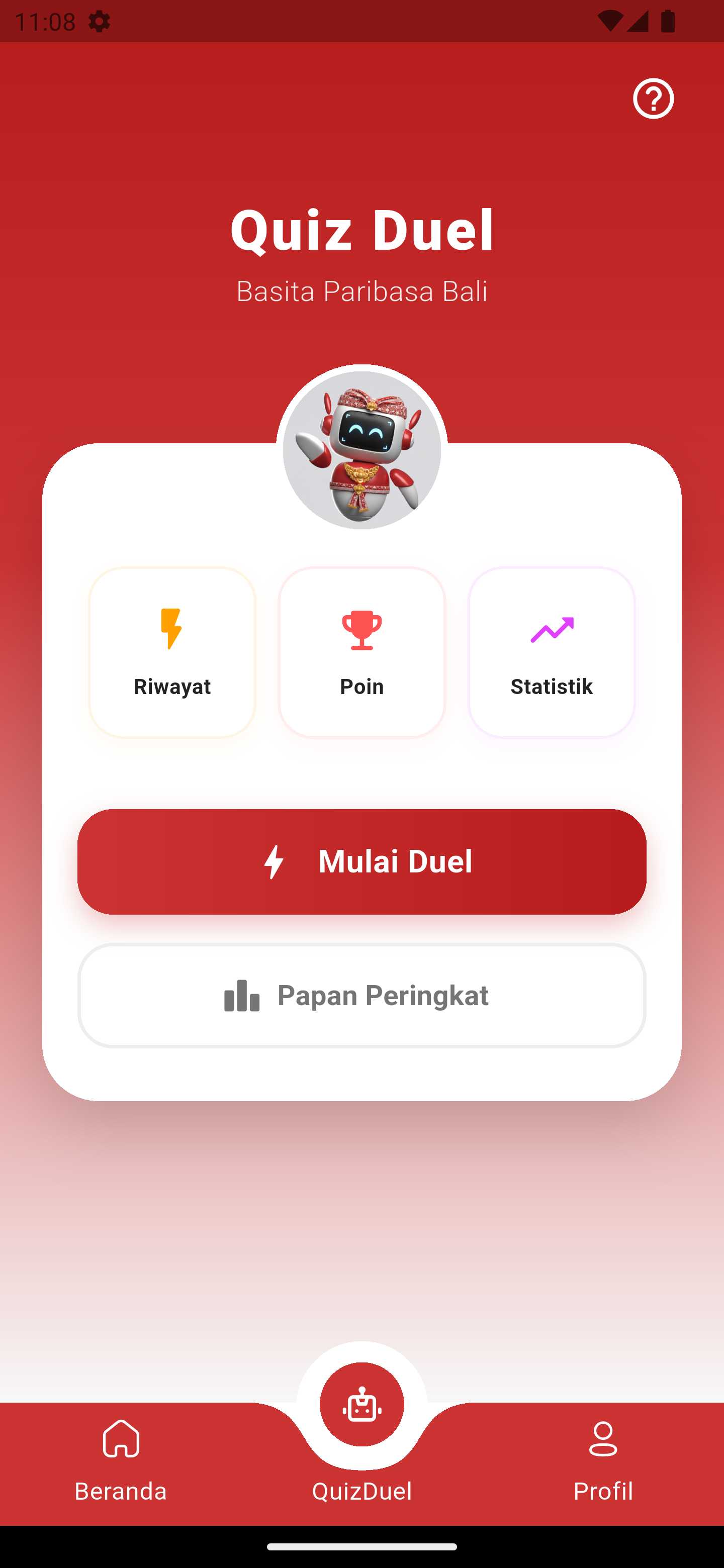Tap the trending chart icon above Statistik
This screenshot has width=724, height=1568.
coord(551,629)
